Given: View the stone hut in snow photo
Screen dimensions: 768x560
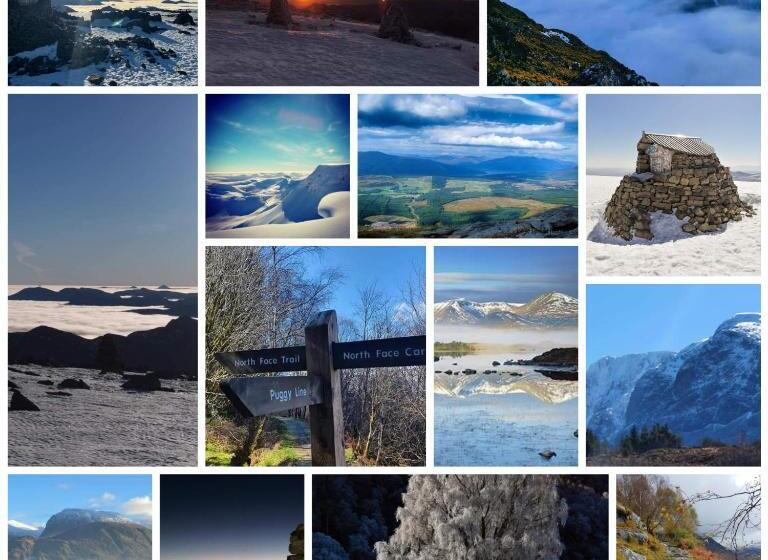Looking at the screenshot, I should tap(673, 185).
